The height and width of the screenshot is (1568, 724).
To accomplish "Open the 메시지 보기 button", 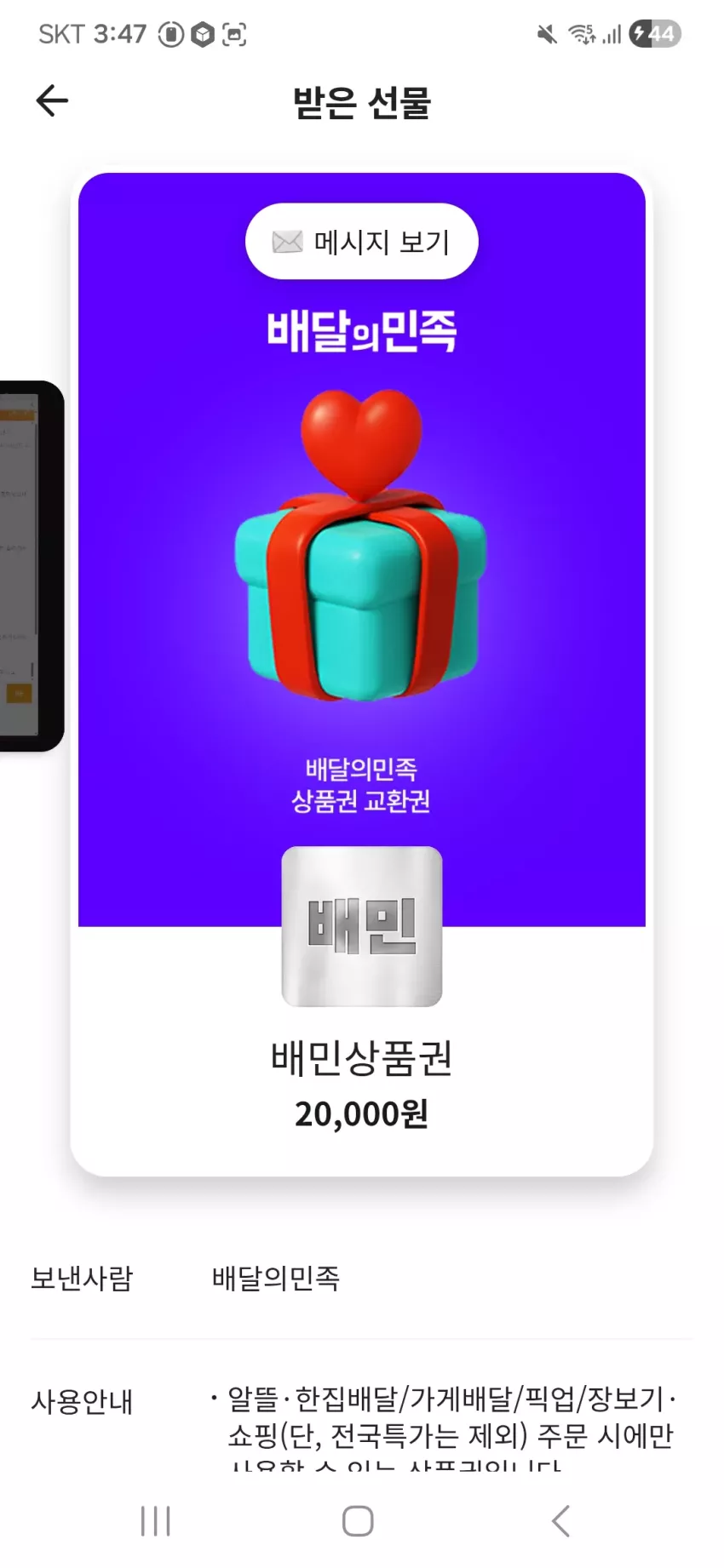I will coord(362,241).
